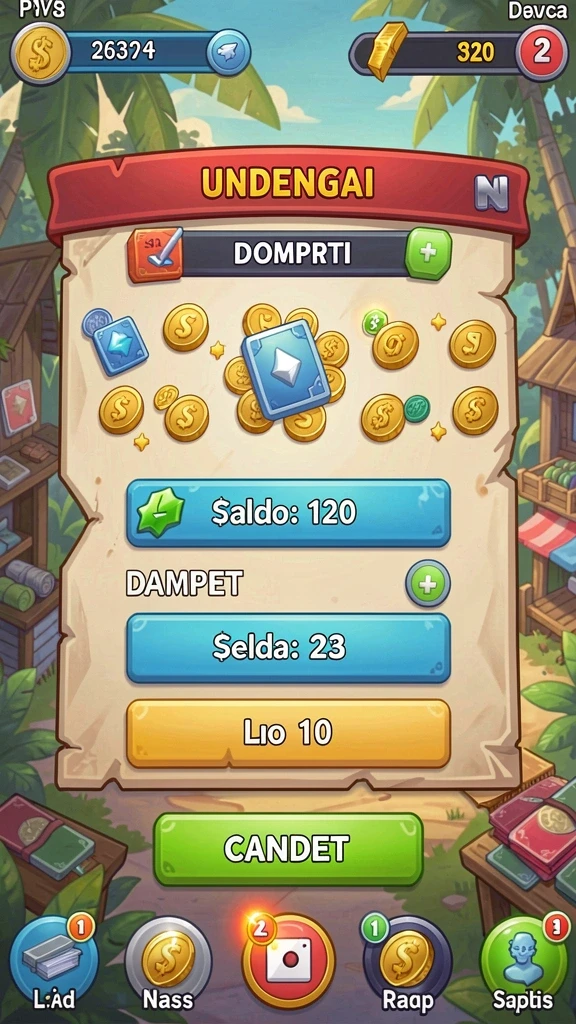This screenshot has width=576, height=1024.
Task: Tap the green plus on DOMPRTI bar
Action: 428,254
